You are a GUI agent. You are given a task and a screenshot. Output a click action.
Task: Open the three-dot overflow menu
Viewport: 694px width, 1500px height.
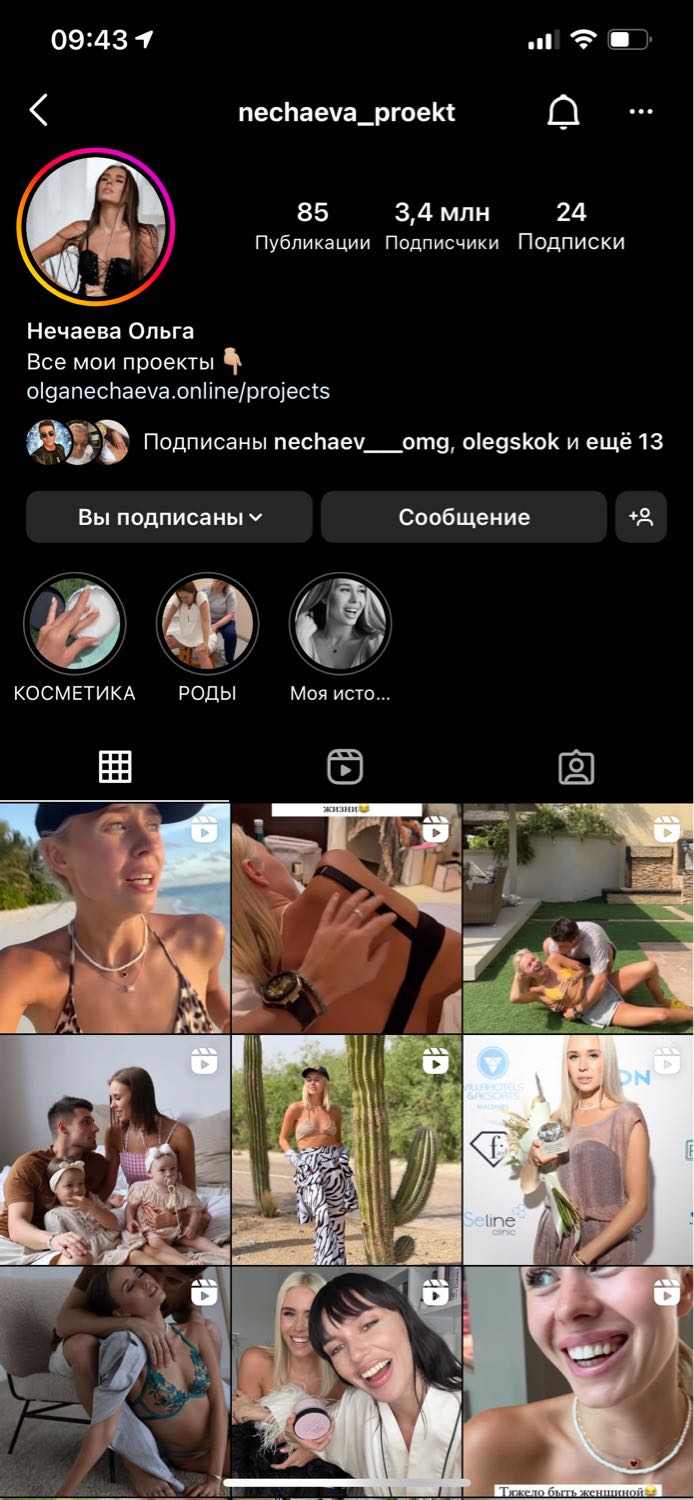point(641,112)
